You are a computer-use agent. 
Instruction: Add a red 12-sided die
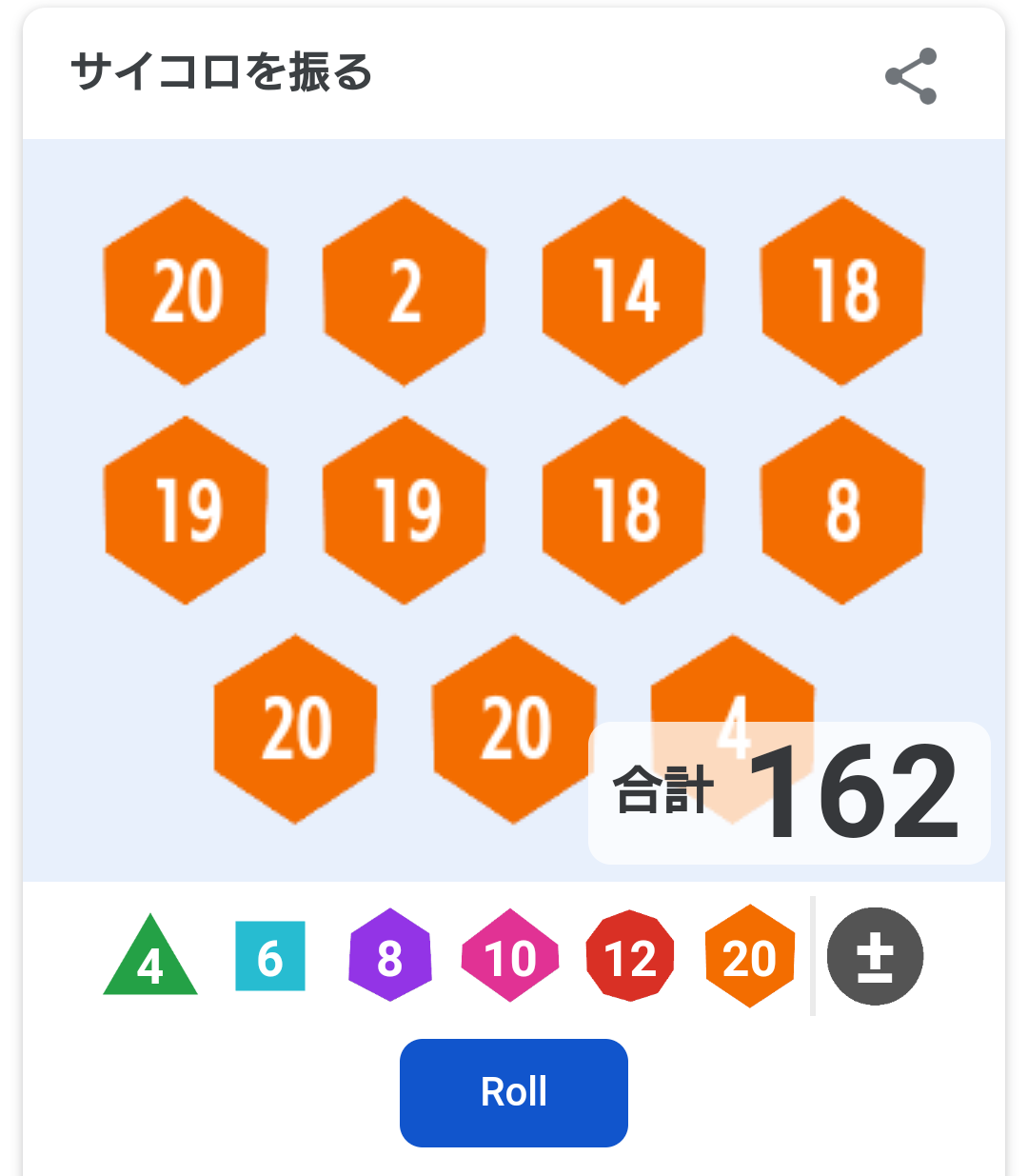pos(630,956)
